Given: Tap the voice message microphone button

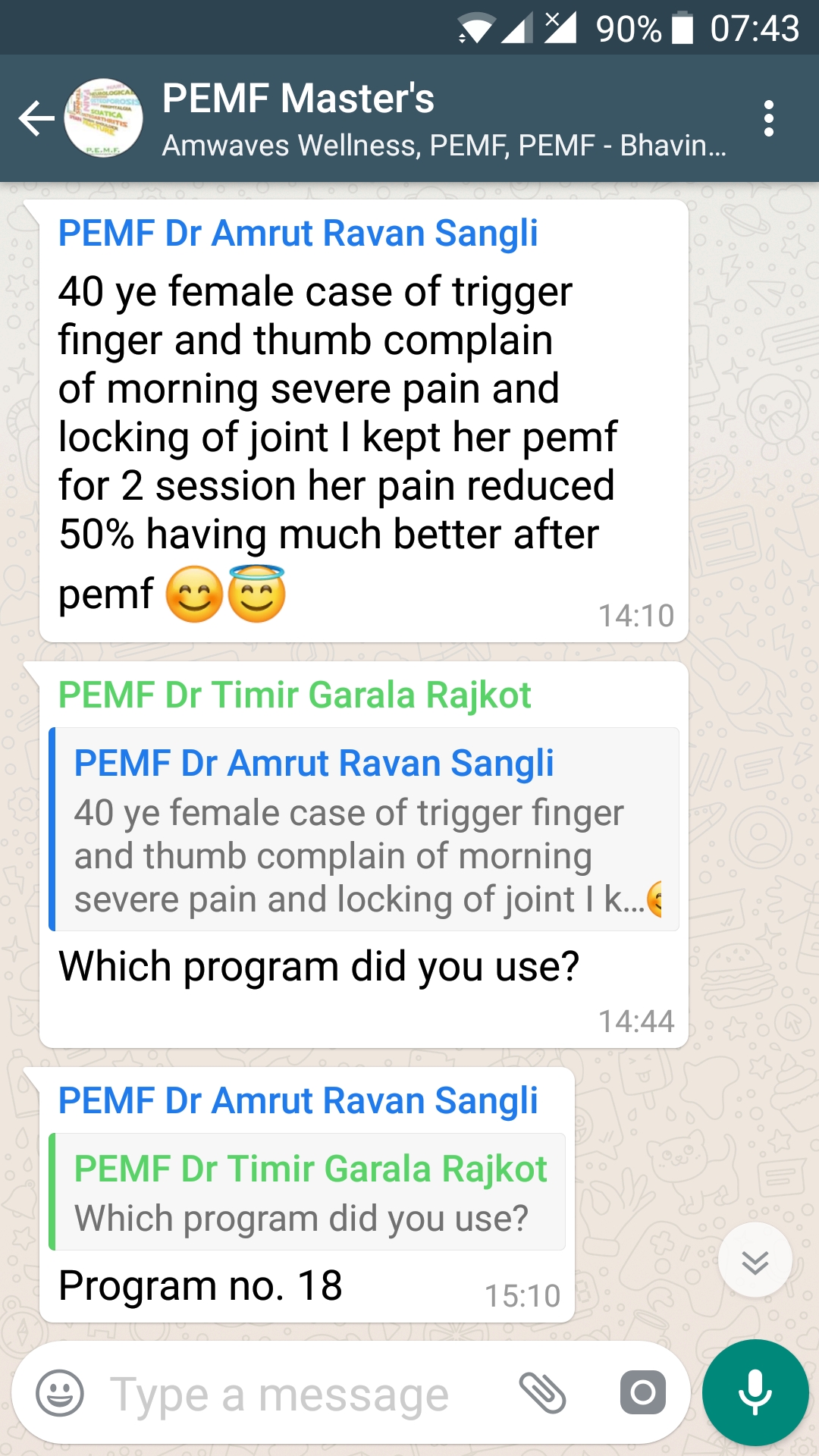Looking at the screenshot, I should 755,1393.
